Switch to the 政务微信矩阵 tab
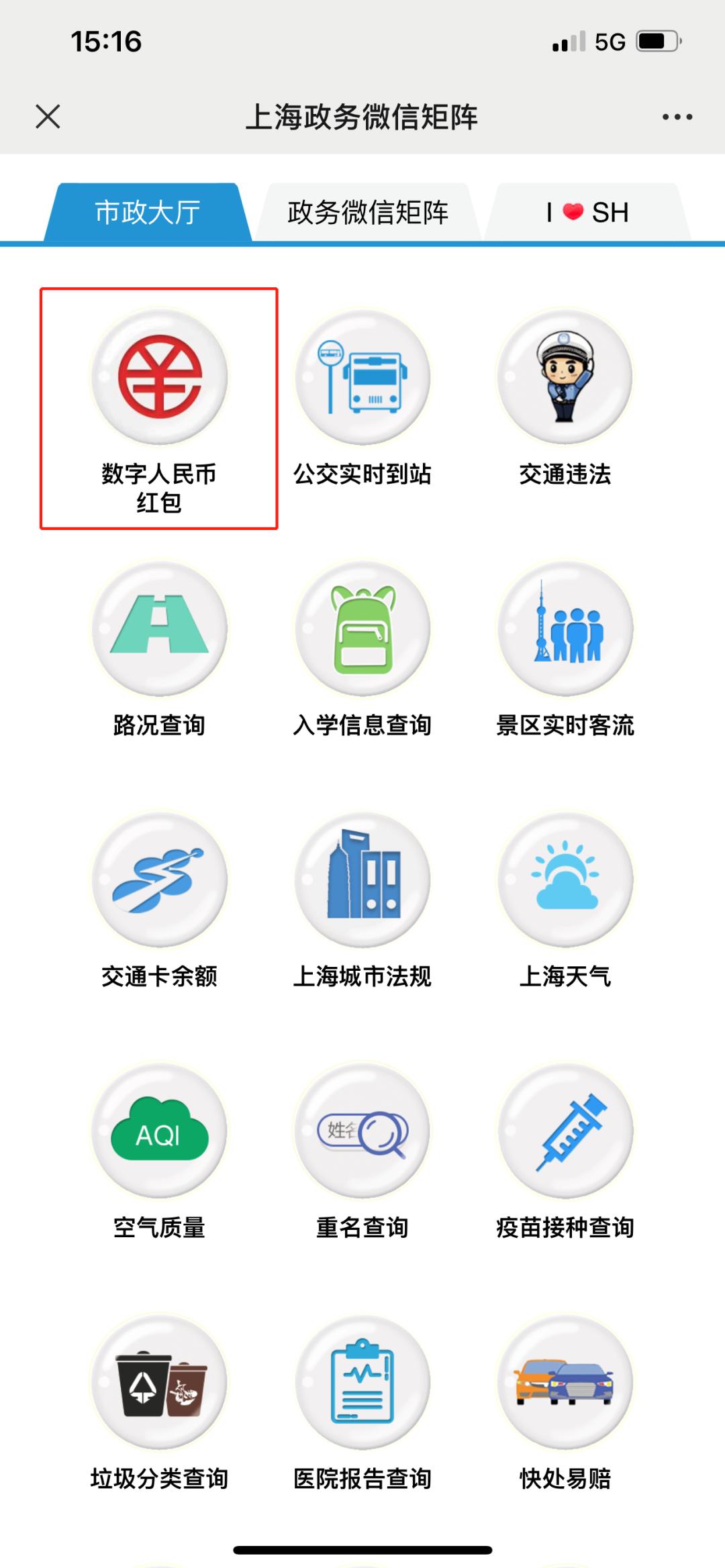This screenshot has width=725, height=1568. coord(368,211)
